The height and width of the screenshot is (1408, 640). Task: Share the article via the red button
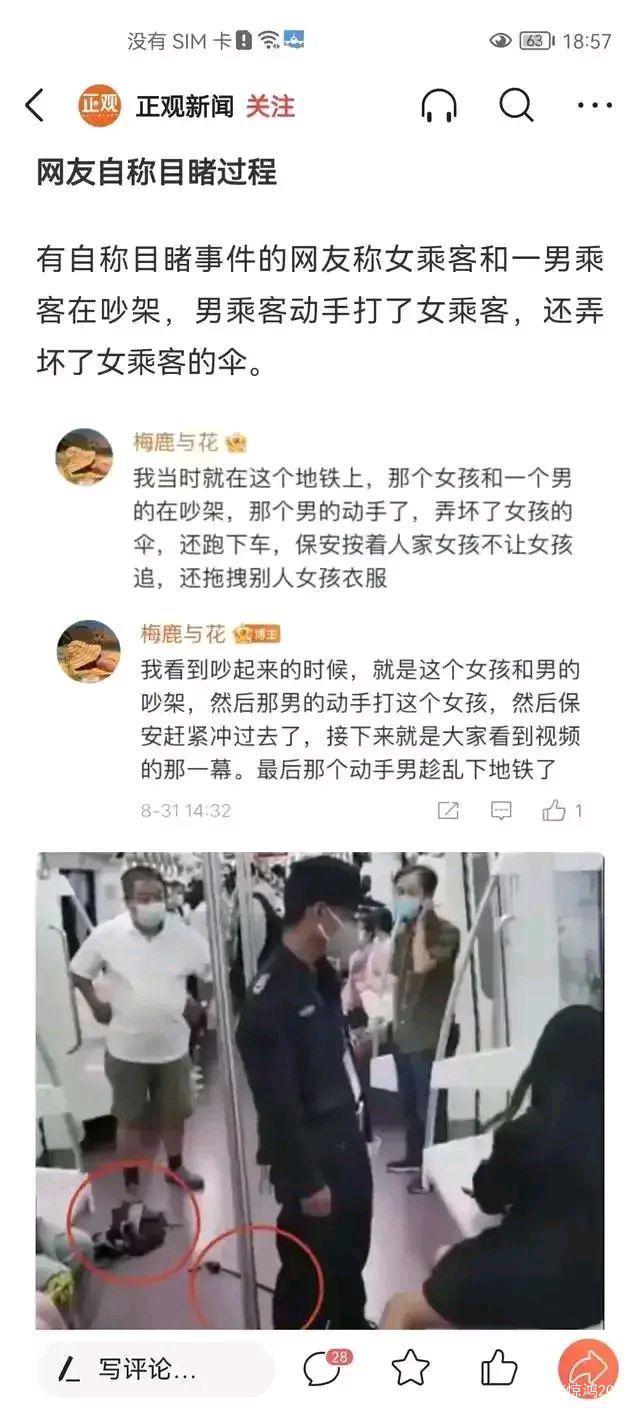(x=587, y=1366)
